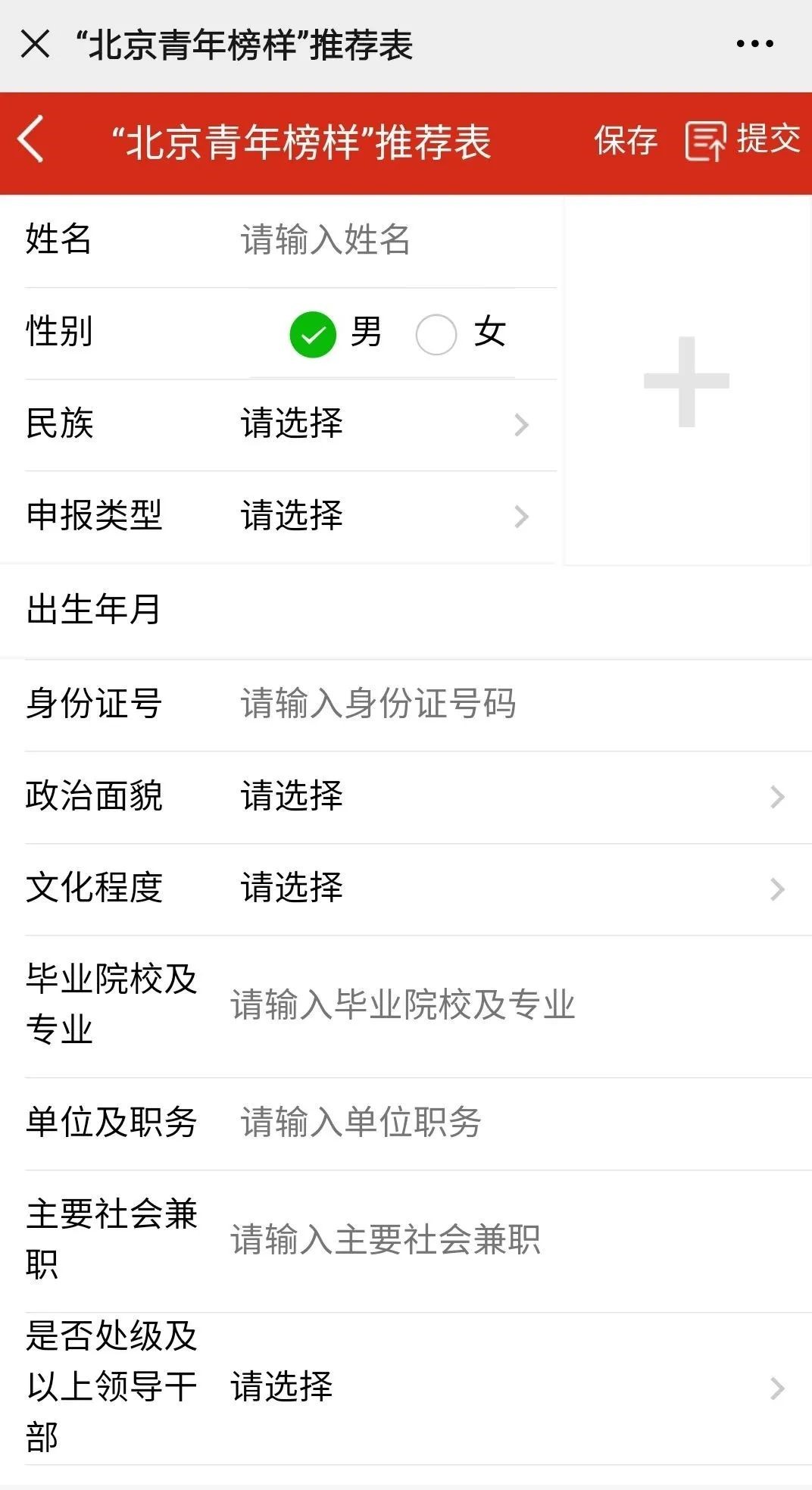Tap 保存 to save the form

626,141
